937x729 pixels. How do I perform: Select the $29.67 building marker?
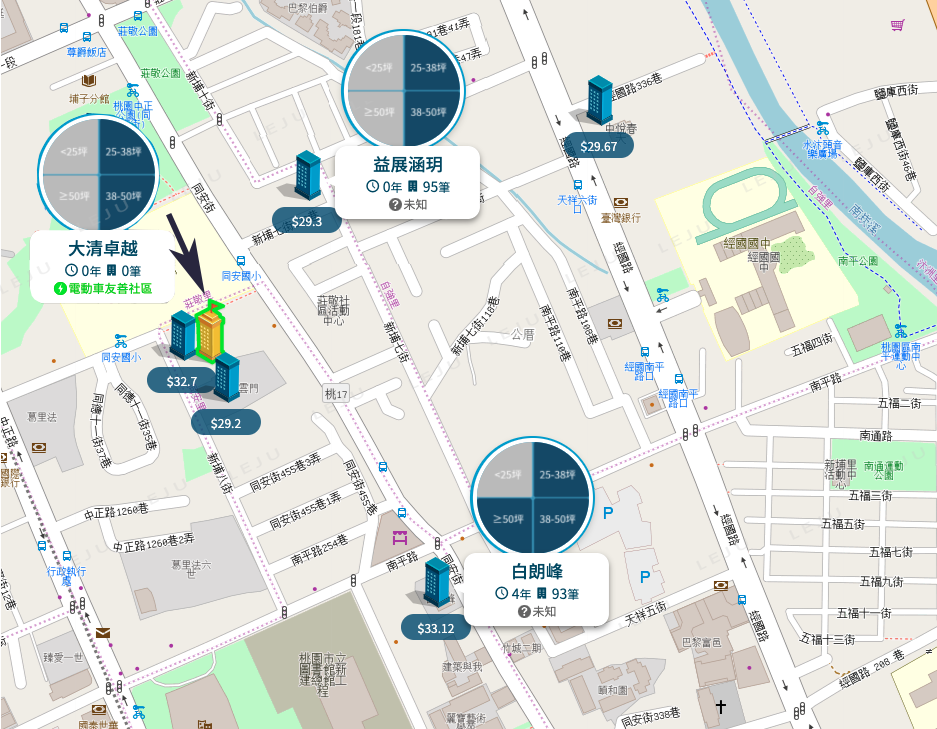point(599,102)
